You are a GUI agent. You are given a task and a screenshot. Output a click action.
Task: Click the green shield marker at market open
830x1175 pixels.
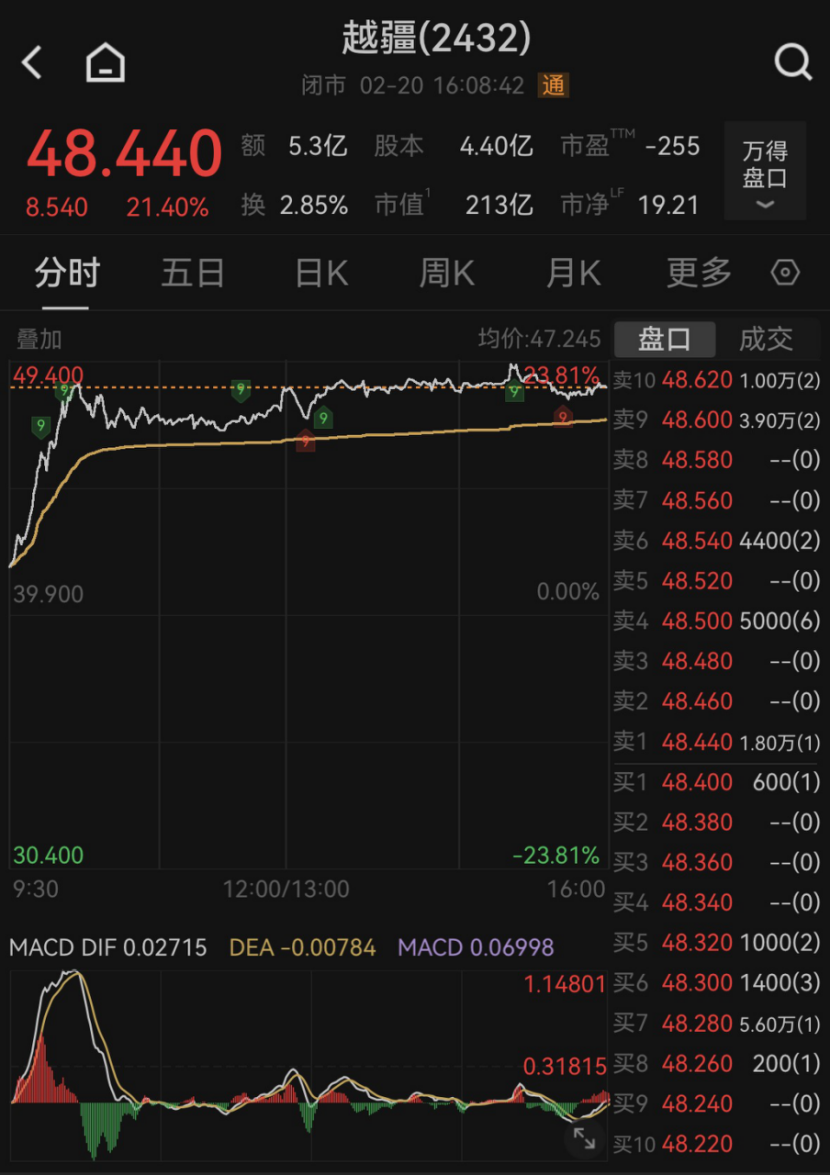click(x=39, y=426)
